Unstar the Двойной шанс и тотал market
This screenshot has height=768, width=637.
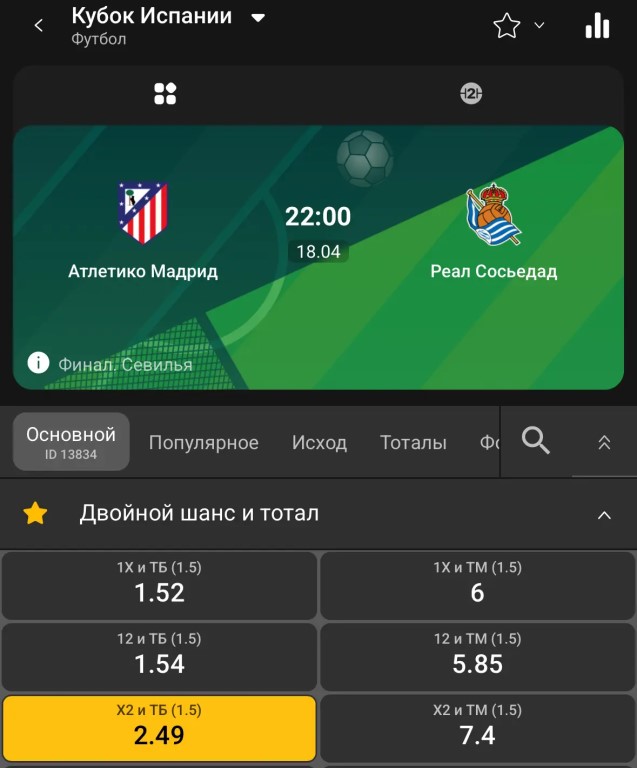coord(35,514)
